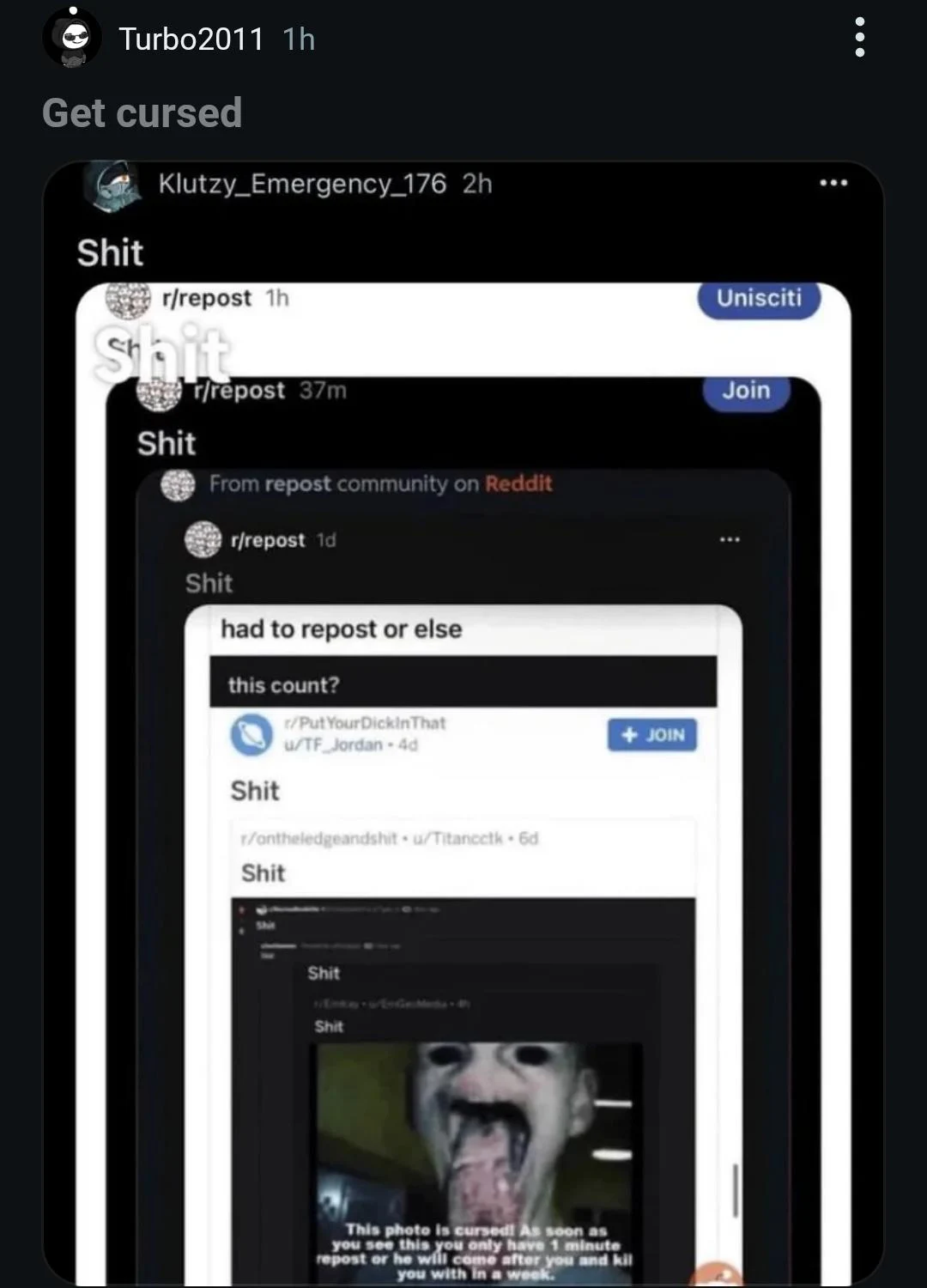Open Turbo2011's profile avatar
This screenshot has height=1288, width=927.
coord(72,38)
